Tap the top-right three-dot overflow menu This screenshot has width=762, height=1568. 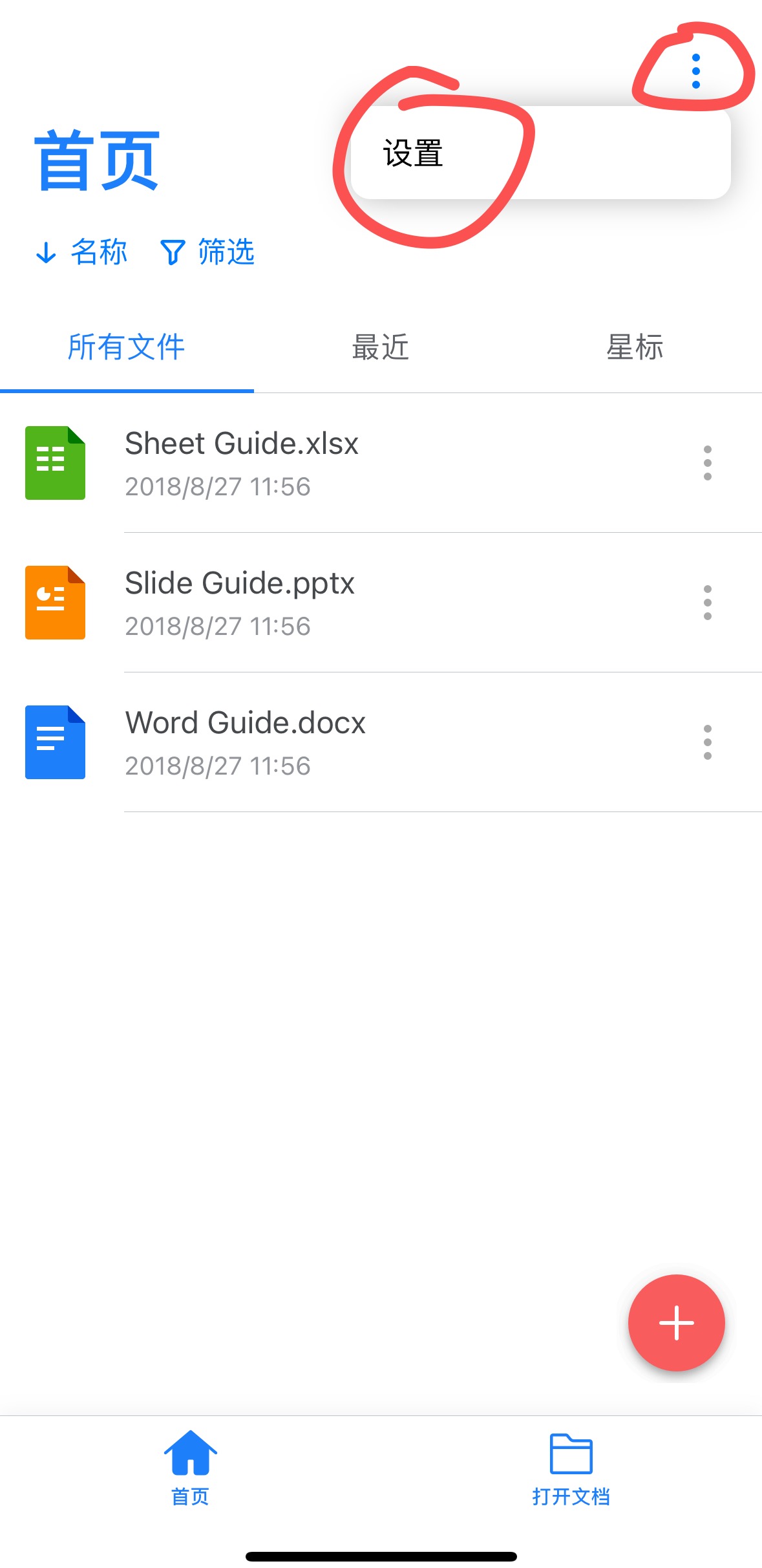(695, 71)
